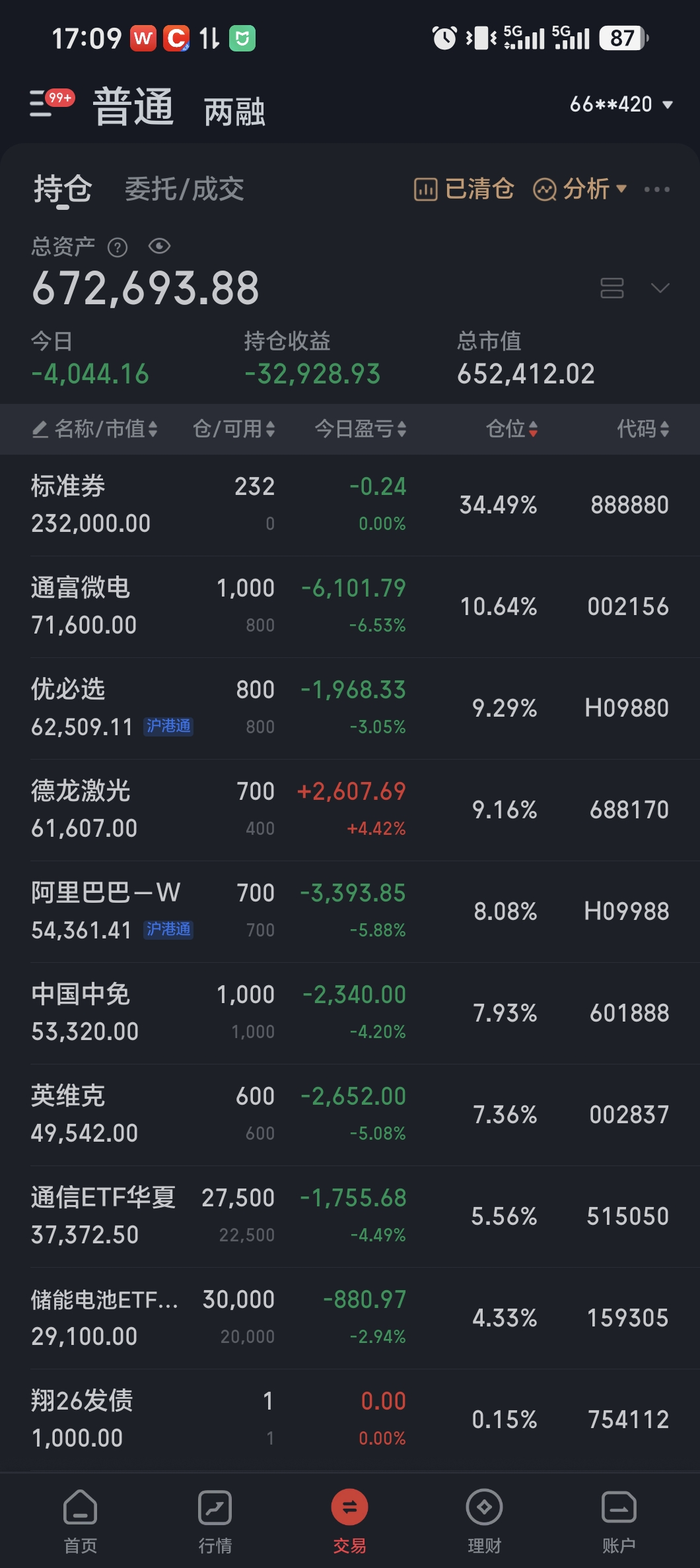700x1568 pixels.
Task: Switch to the 两融 account tab
Action: 234,111
